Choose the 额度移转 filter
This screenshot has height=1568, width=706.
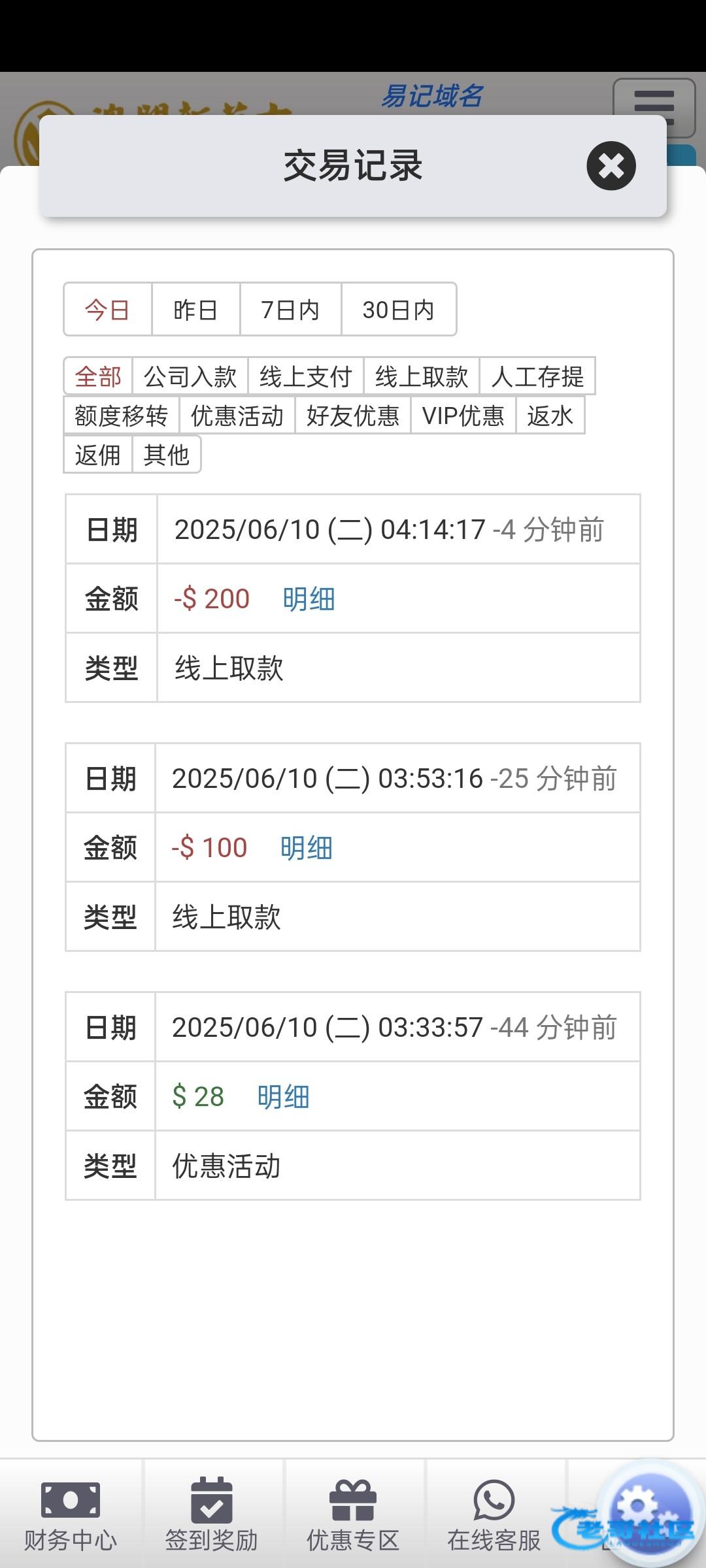121,416
